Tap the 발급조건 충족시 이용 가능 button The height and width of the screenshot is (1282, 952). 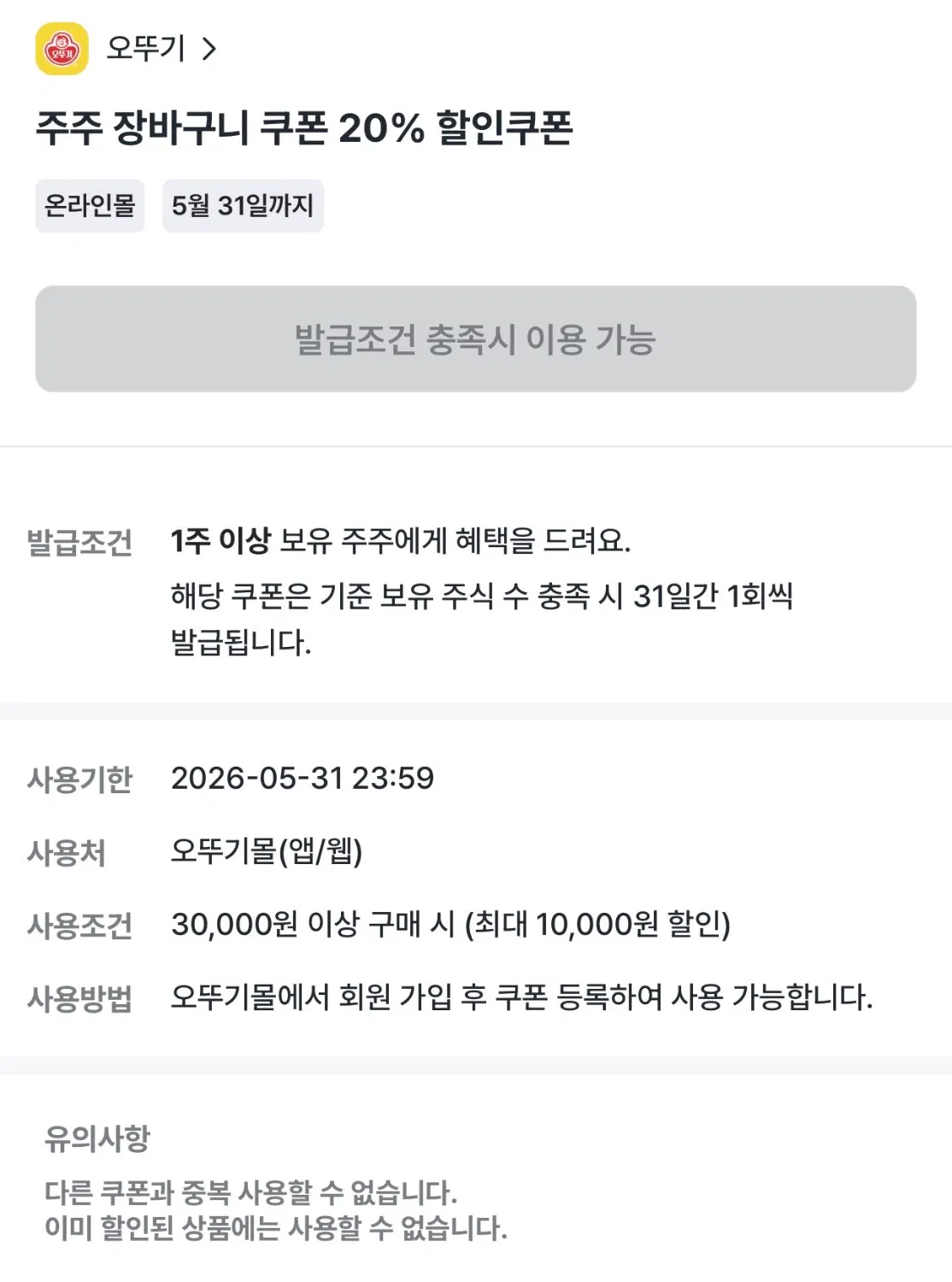pos(475,339)
